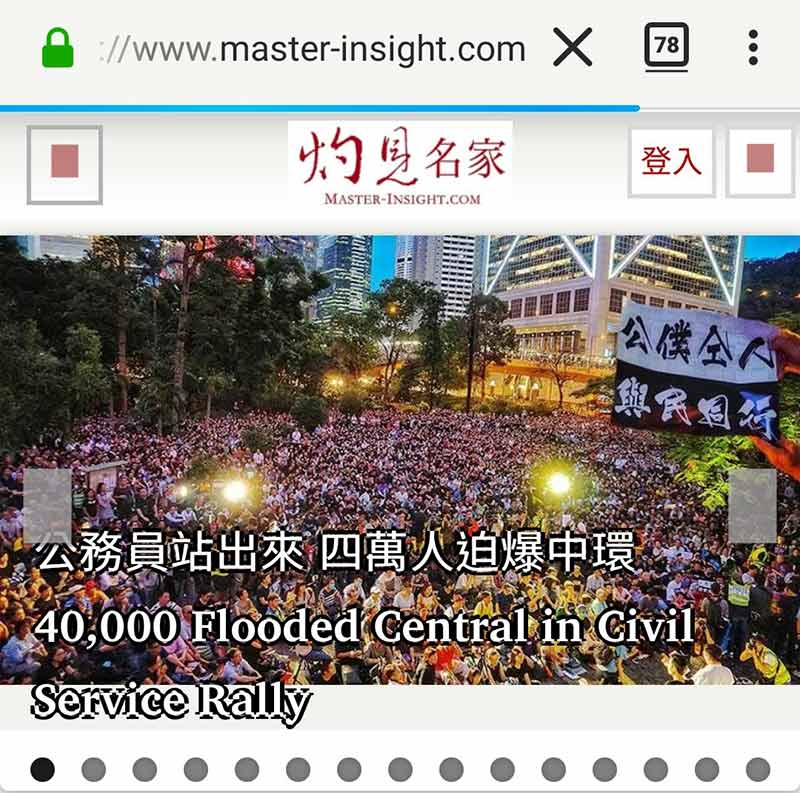The image size is (800, 793).
Task: Tap the 登入 login button
Action: point(671,162)
